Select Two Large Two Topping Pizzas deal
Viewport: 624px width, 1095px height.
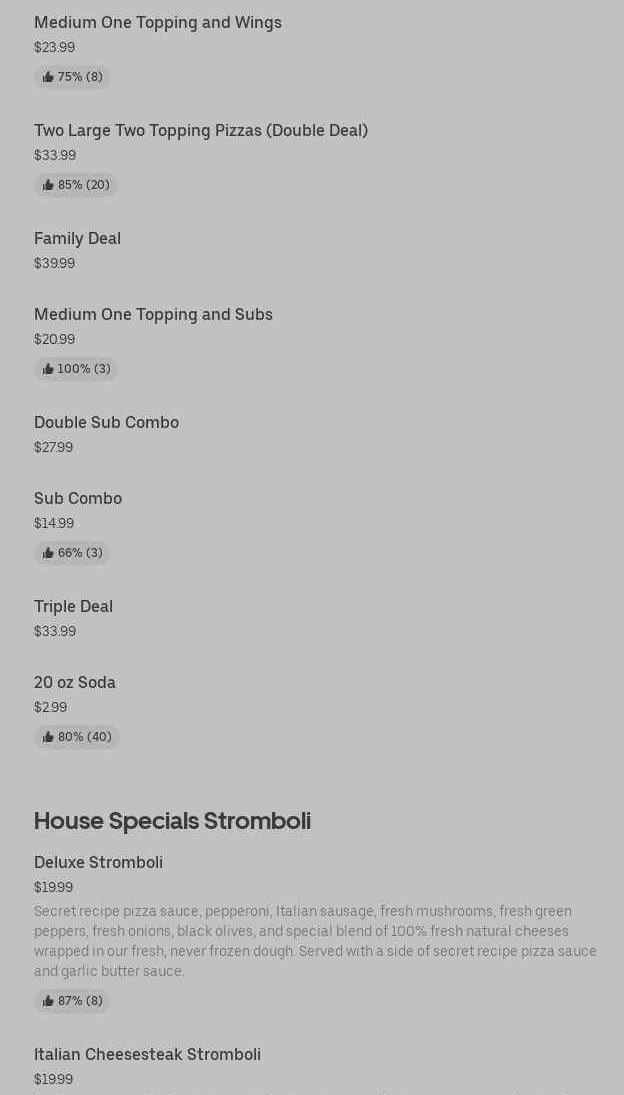click(201, 130)
